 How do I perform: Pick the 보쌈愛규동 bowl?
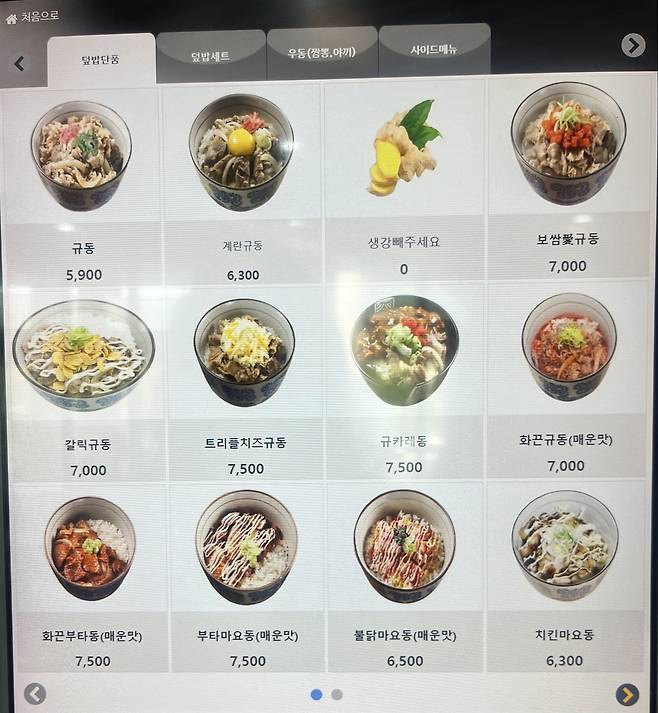click(567, 178)
